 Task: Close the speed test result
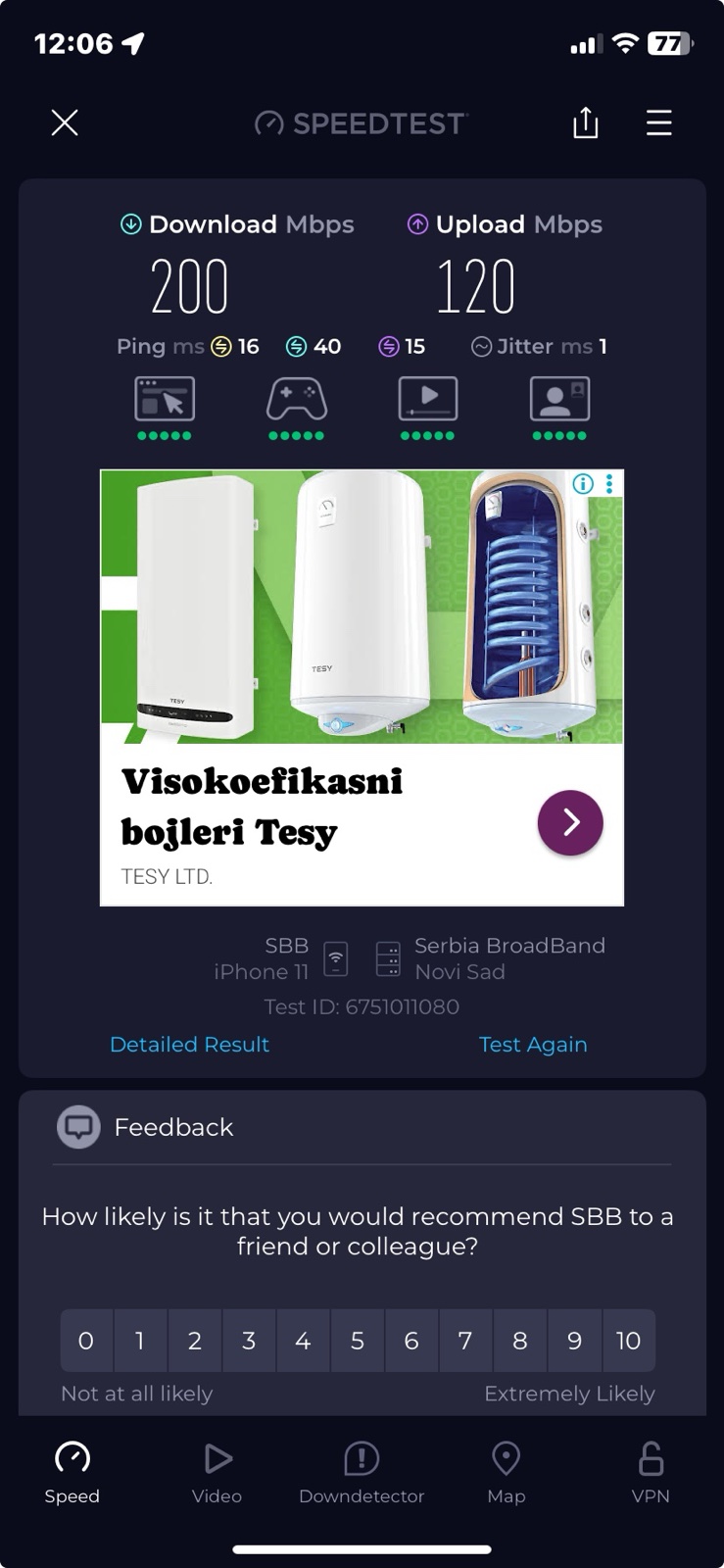[x=65, y=122]
